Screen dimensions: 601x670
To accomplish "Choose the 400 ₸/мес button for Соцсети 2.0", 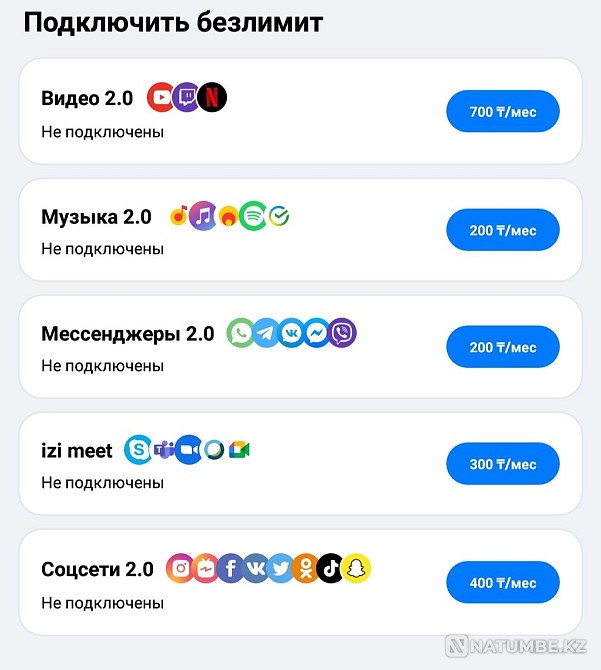I will (x=502, y=582).
